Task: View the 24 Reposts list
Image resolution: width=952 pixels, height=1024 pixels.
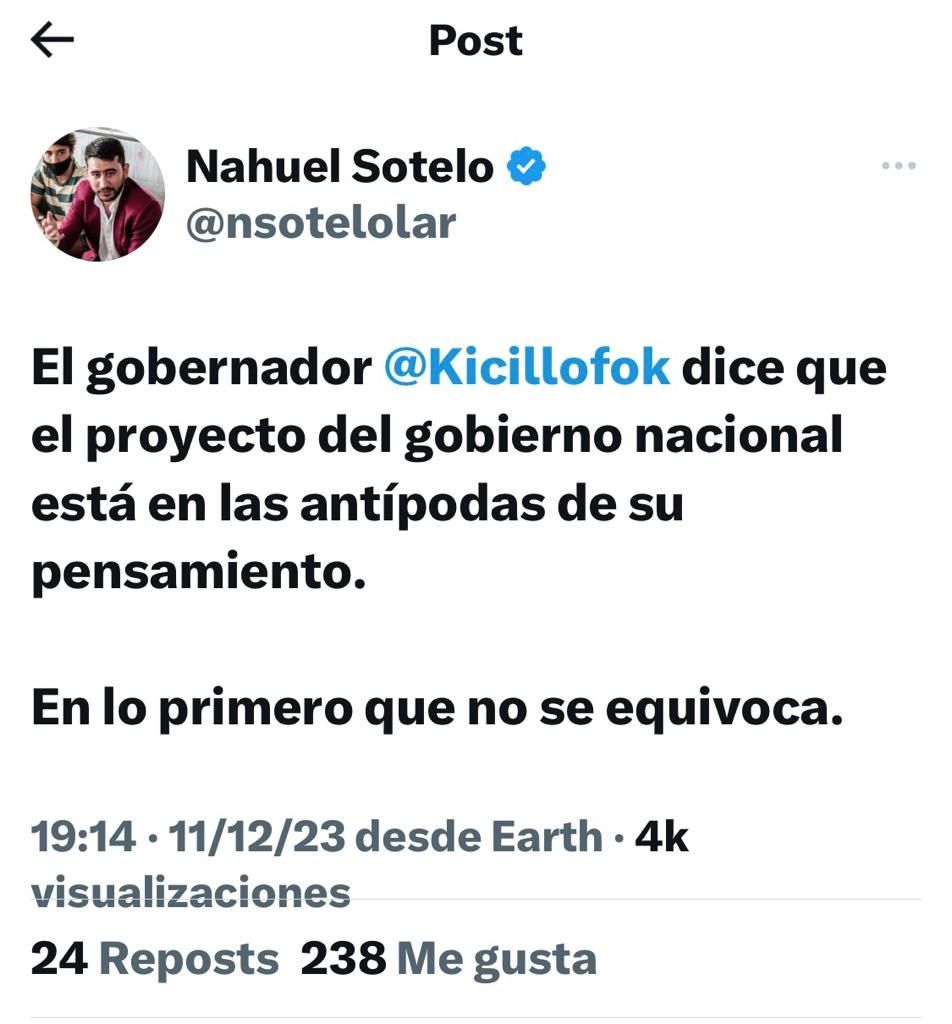Action: pos(154,959)
